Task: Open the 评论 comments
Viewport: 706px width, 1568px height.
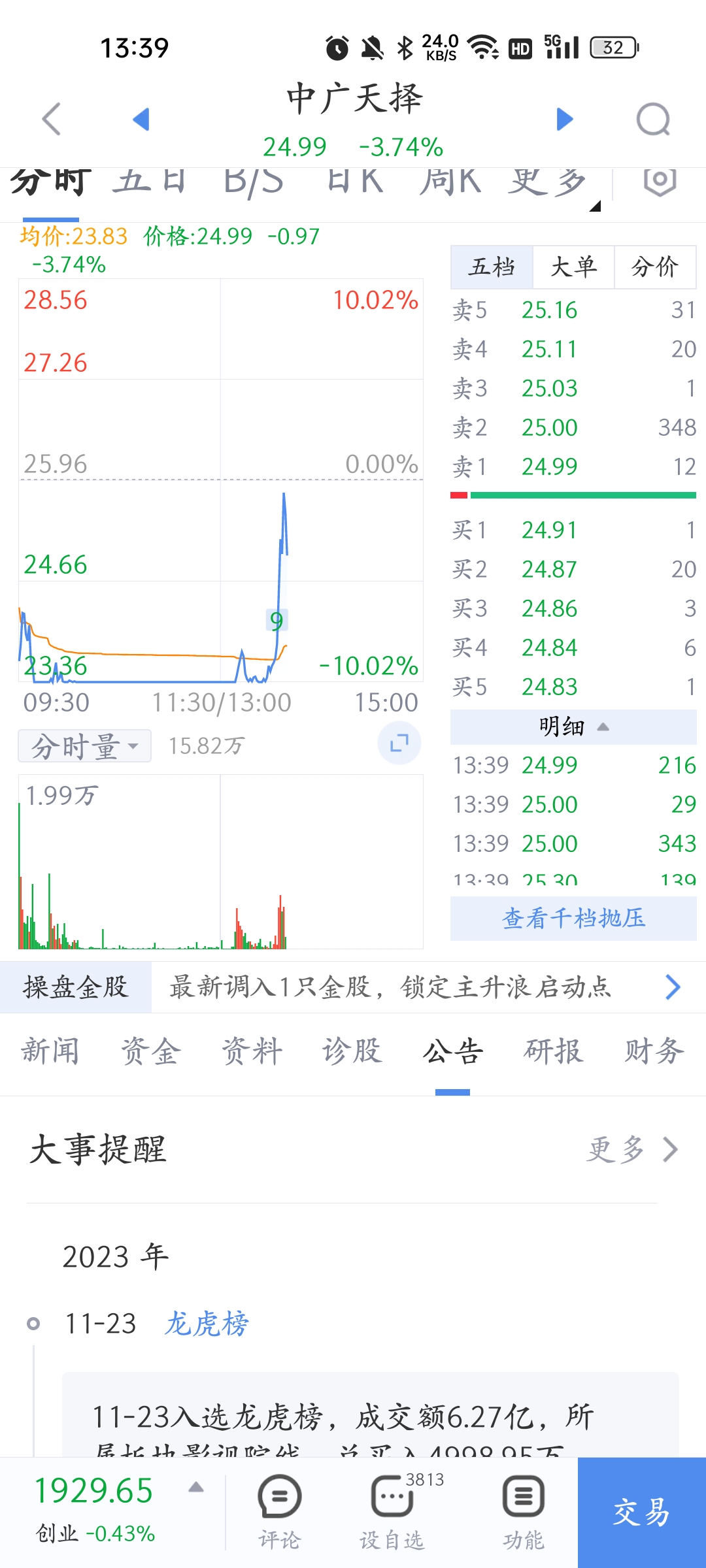Action: (x=280, y=1512)
